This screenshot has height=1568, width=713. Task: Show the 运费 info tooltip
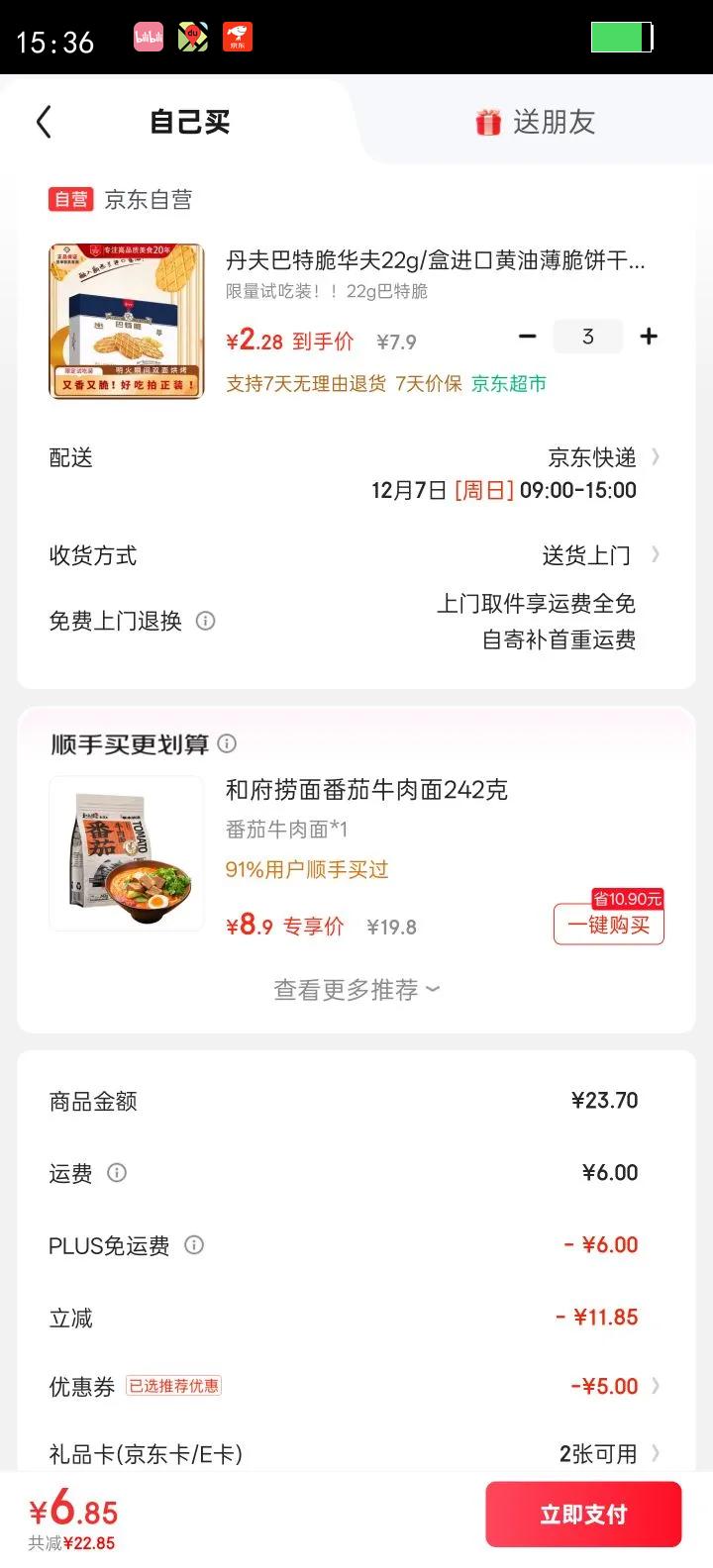tap(117, 1173)
